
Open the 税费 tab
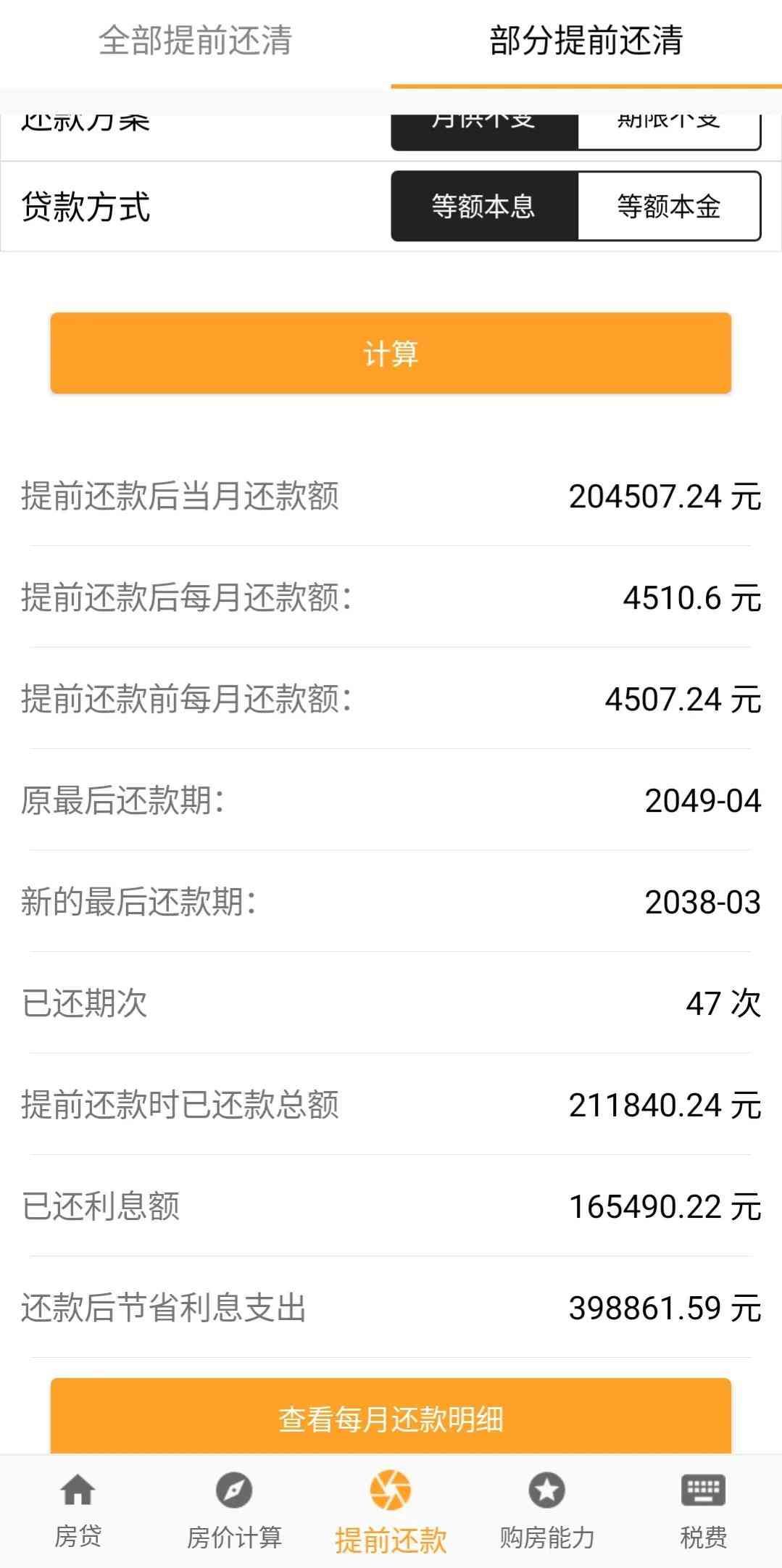coord(703,1511)
